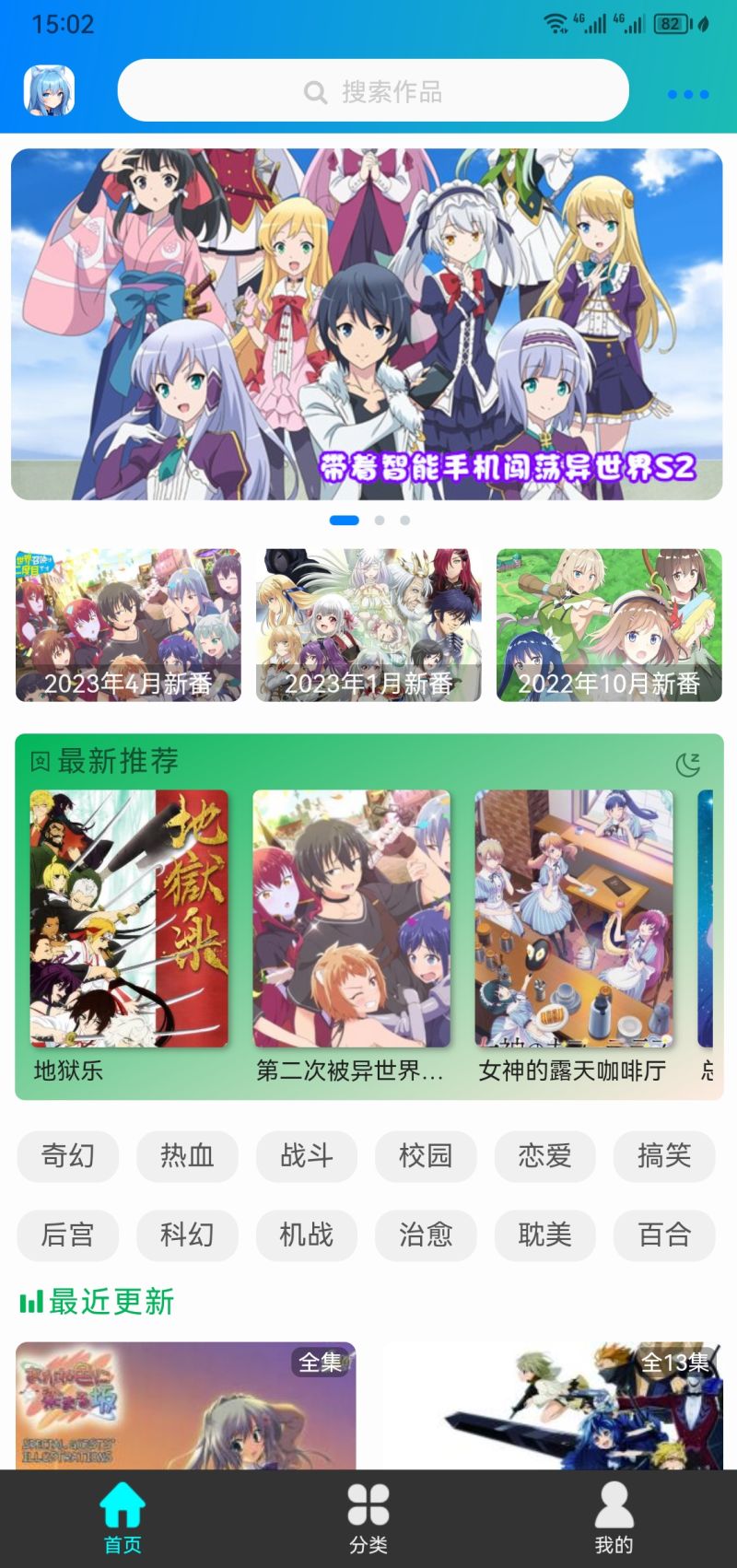This screenshot has width=737, height=1568.
Task: Toggle the moon icon in 最新推荐 panel
Action: 686,764
